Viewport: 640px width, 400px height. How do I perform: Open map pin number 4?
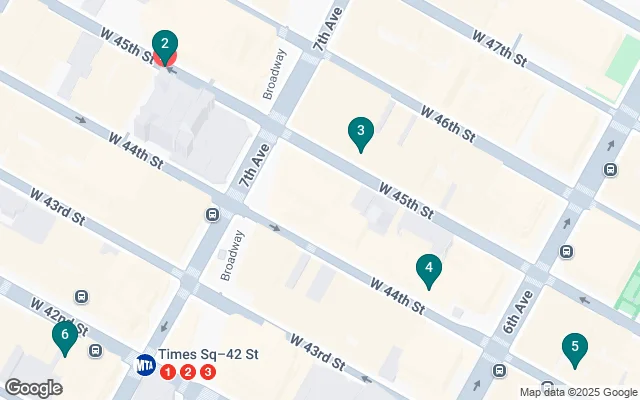click(x=428, y=269)
